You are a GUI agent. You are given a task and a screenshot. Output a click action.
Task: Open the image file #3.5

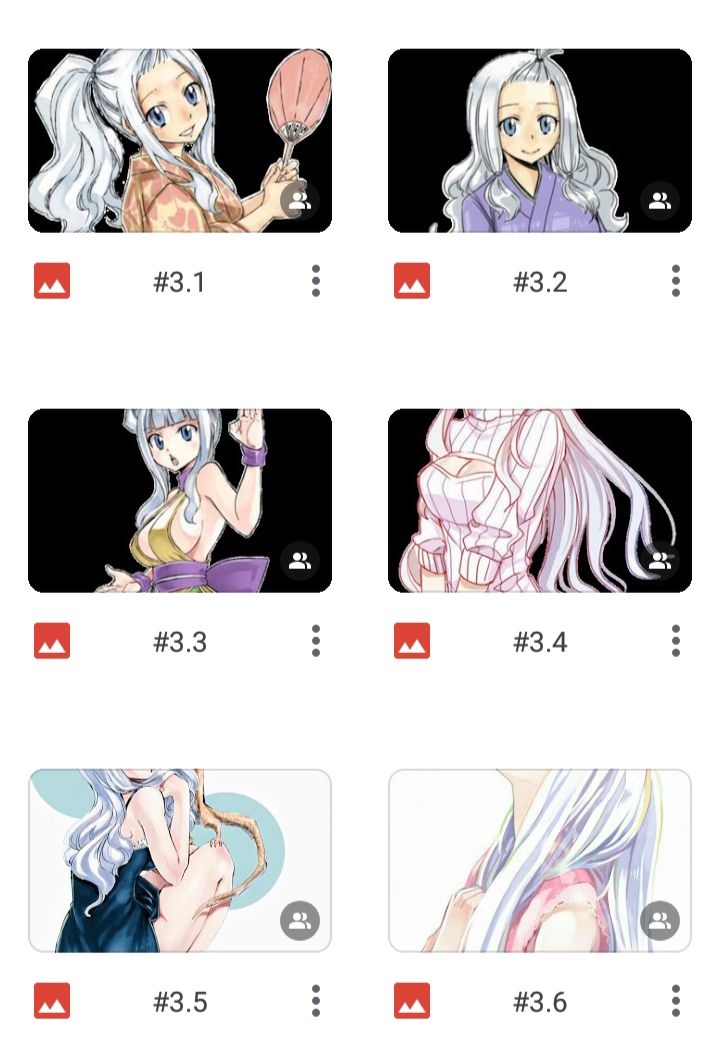coord(179,860)
